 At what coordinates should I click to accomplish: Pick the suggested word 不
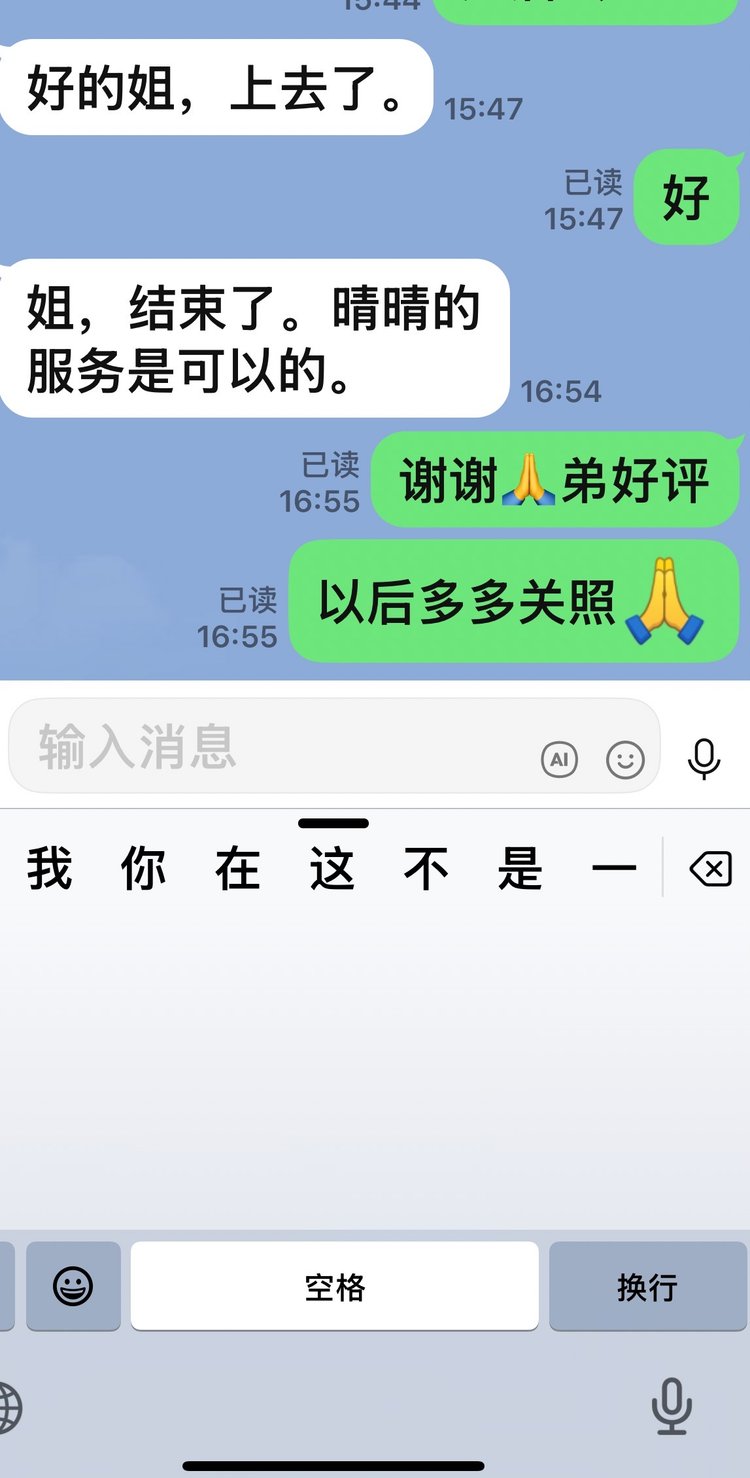426,868
